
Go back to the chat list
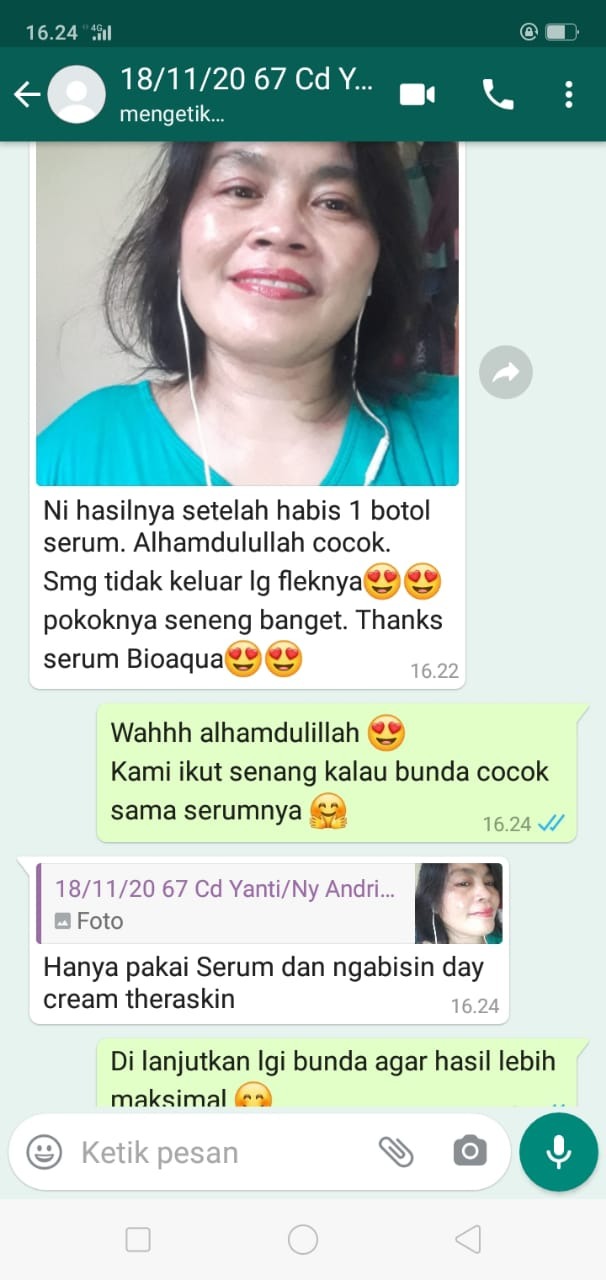click(26, 95)
